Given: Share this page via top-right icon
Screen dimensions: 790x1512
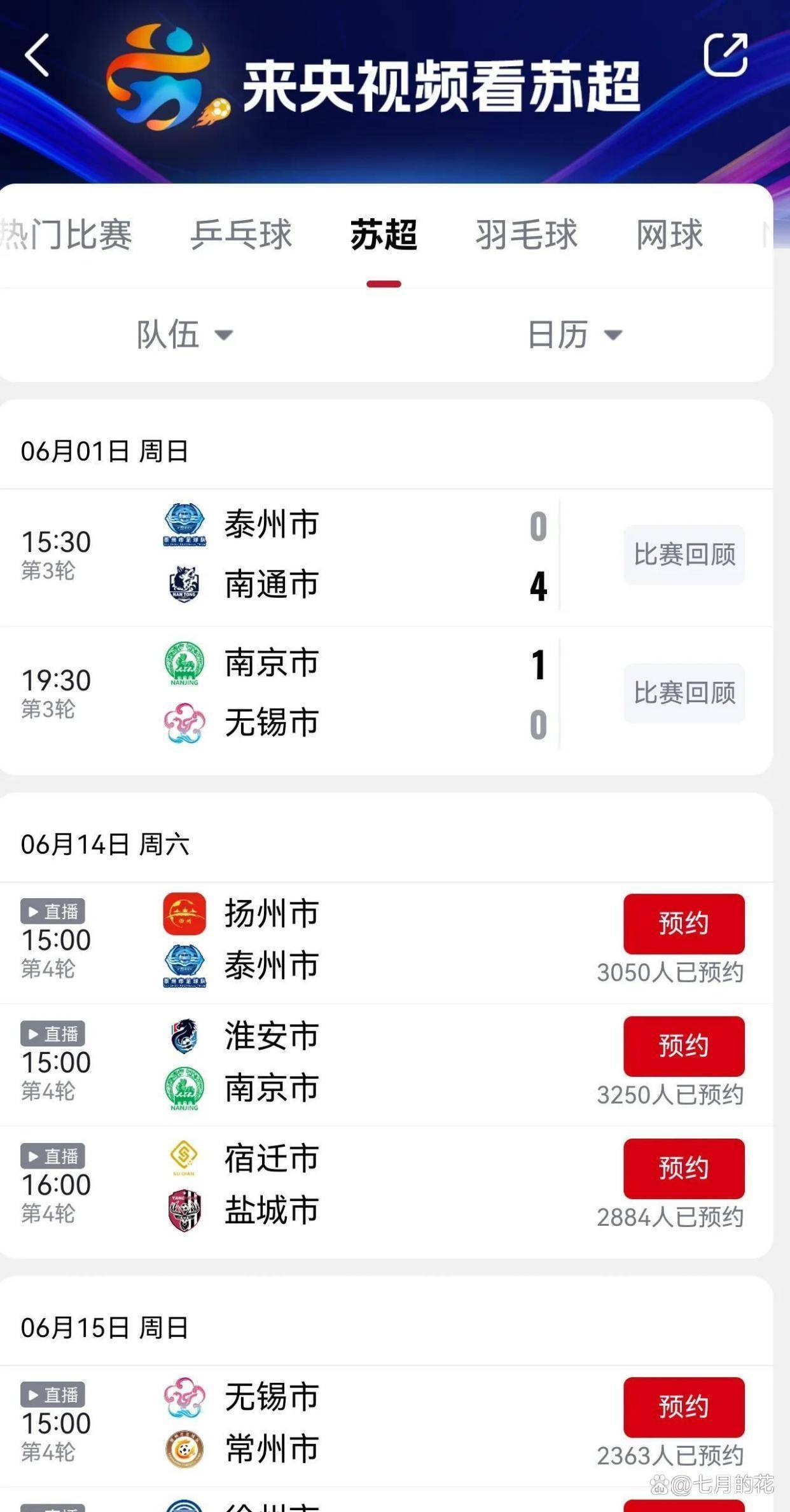Looking at the screenshot, I should click(x=726, y=55).
